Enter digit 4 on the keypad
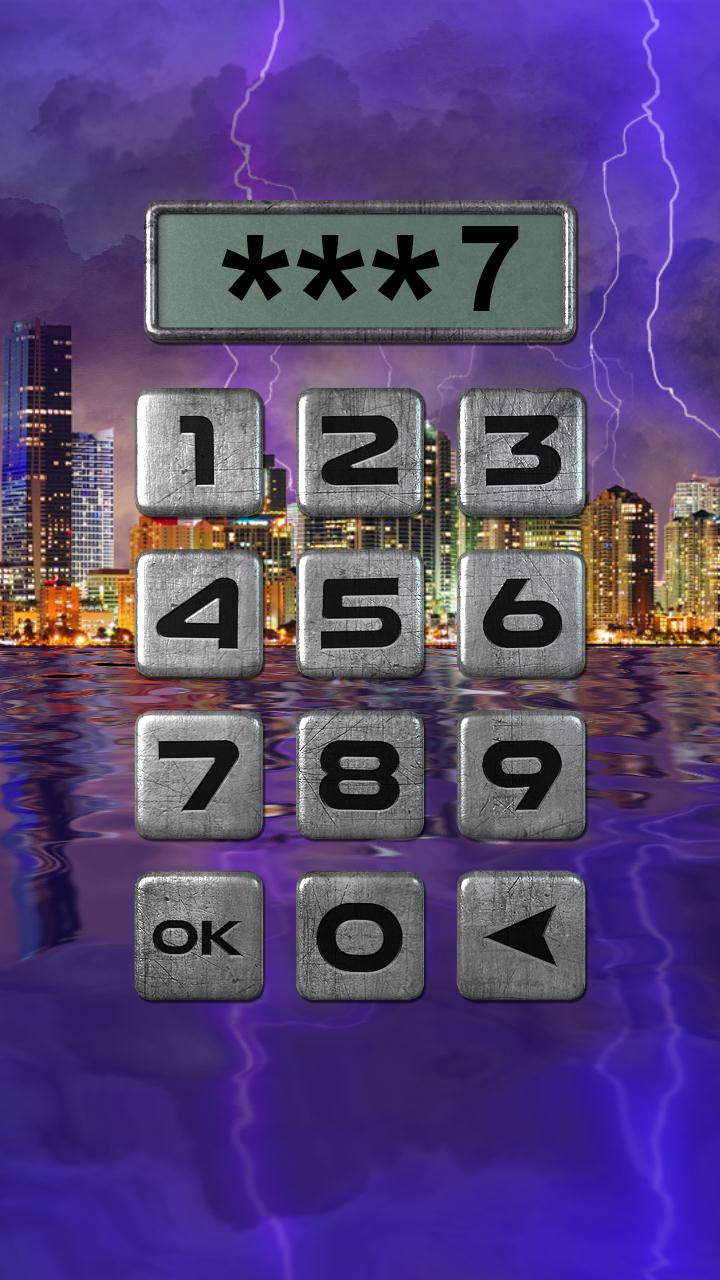Viewport: 720px width, 1280px height. point(199,613)
